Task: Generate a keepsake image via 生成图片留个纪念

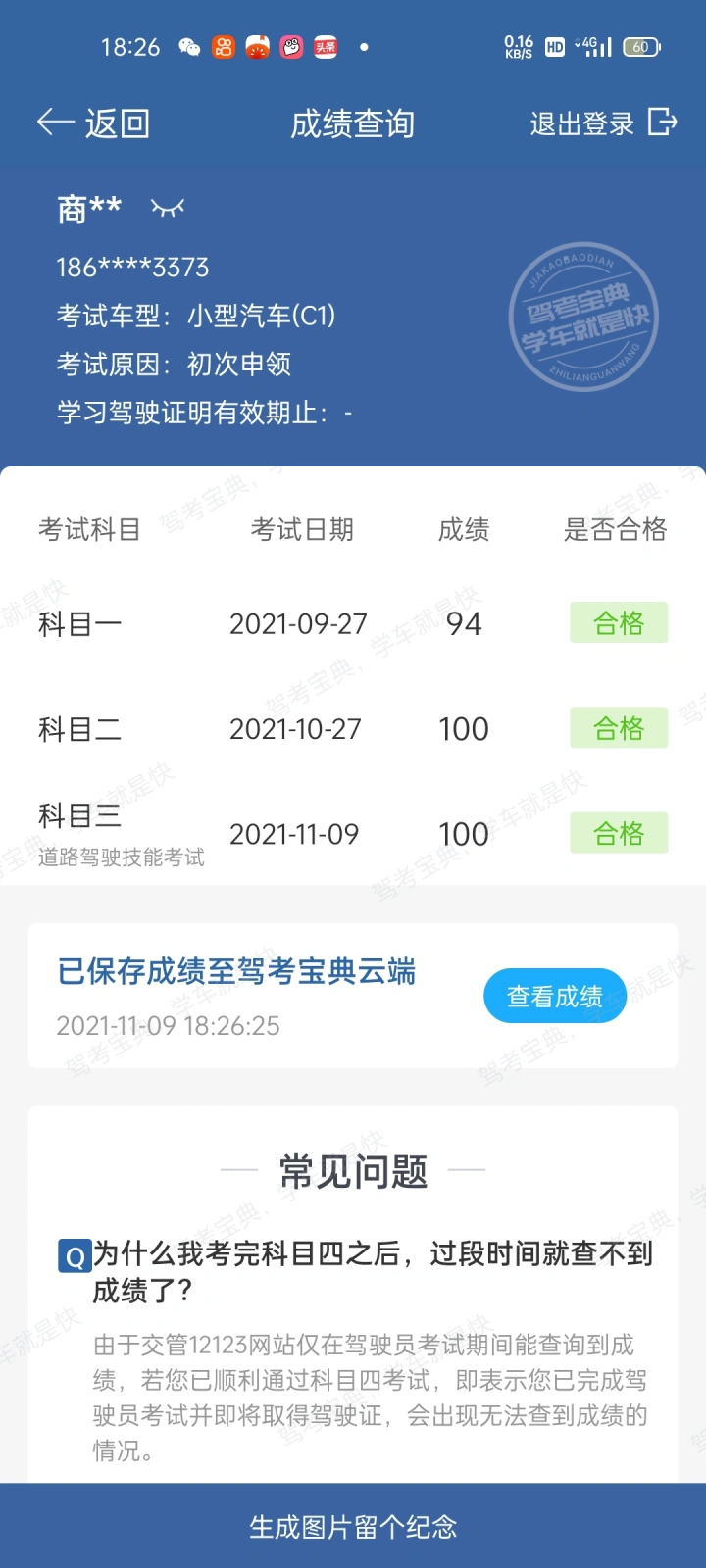Action: tap(353, 1526)
